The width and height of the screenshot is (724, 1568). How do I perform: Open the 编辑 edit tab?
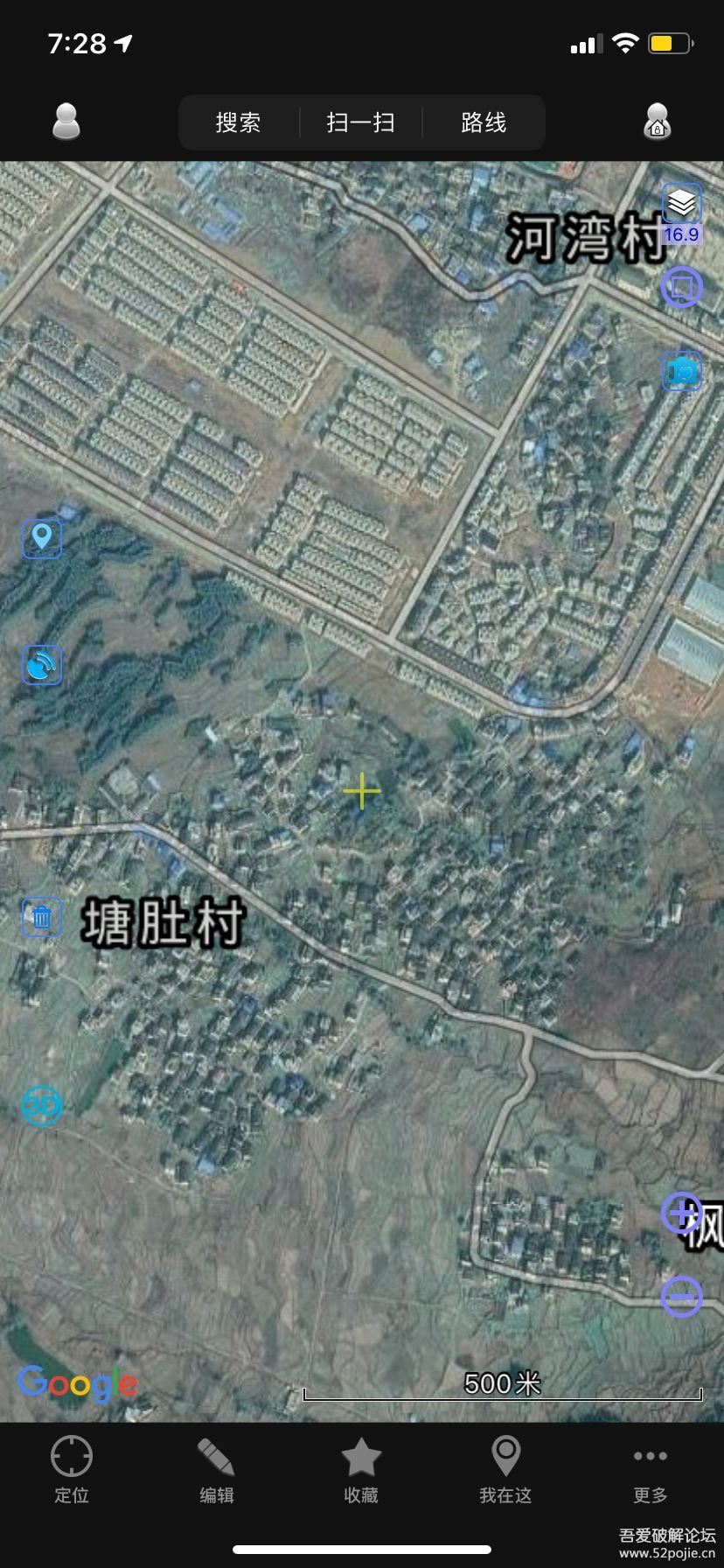(x=216, y=1470)
